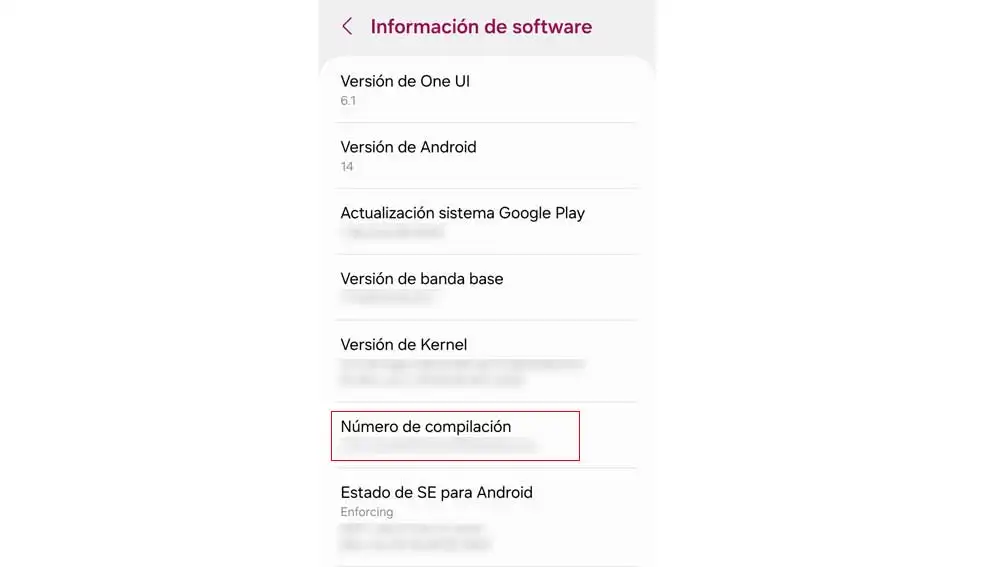This screenshot has height=567, width=1000.
Task: Tap the Versión de Kernel row
Action: click(488, 361)
